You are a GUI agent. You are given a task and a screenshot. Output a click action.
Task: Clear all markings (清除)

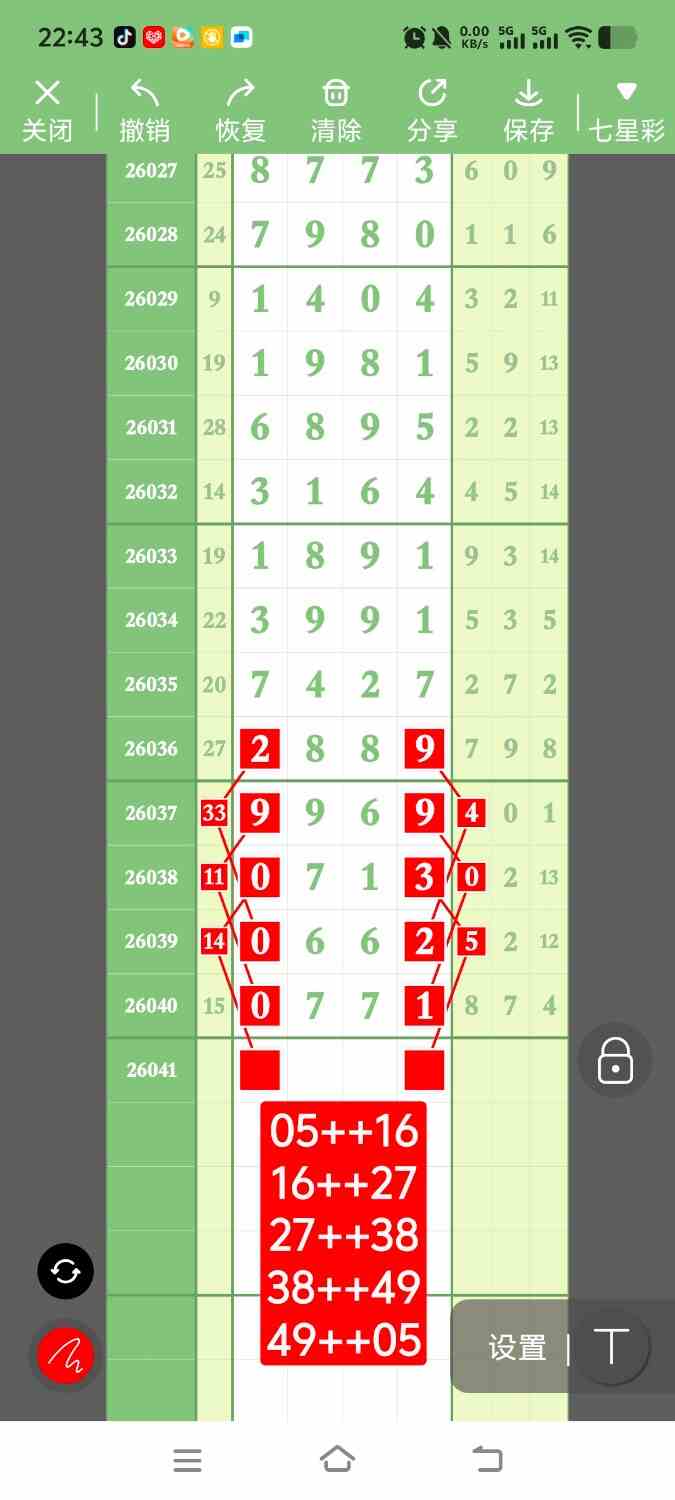tap(336, 112)
